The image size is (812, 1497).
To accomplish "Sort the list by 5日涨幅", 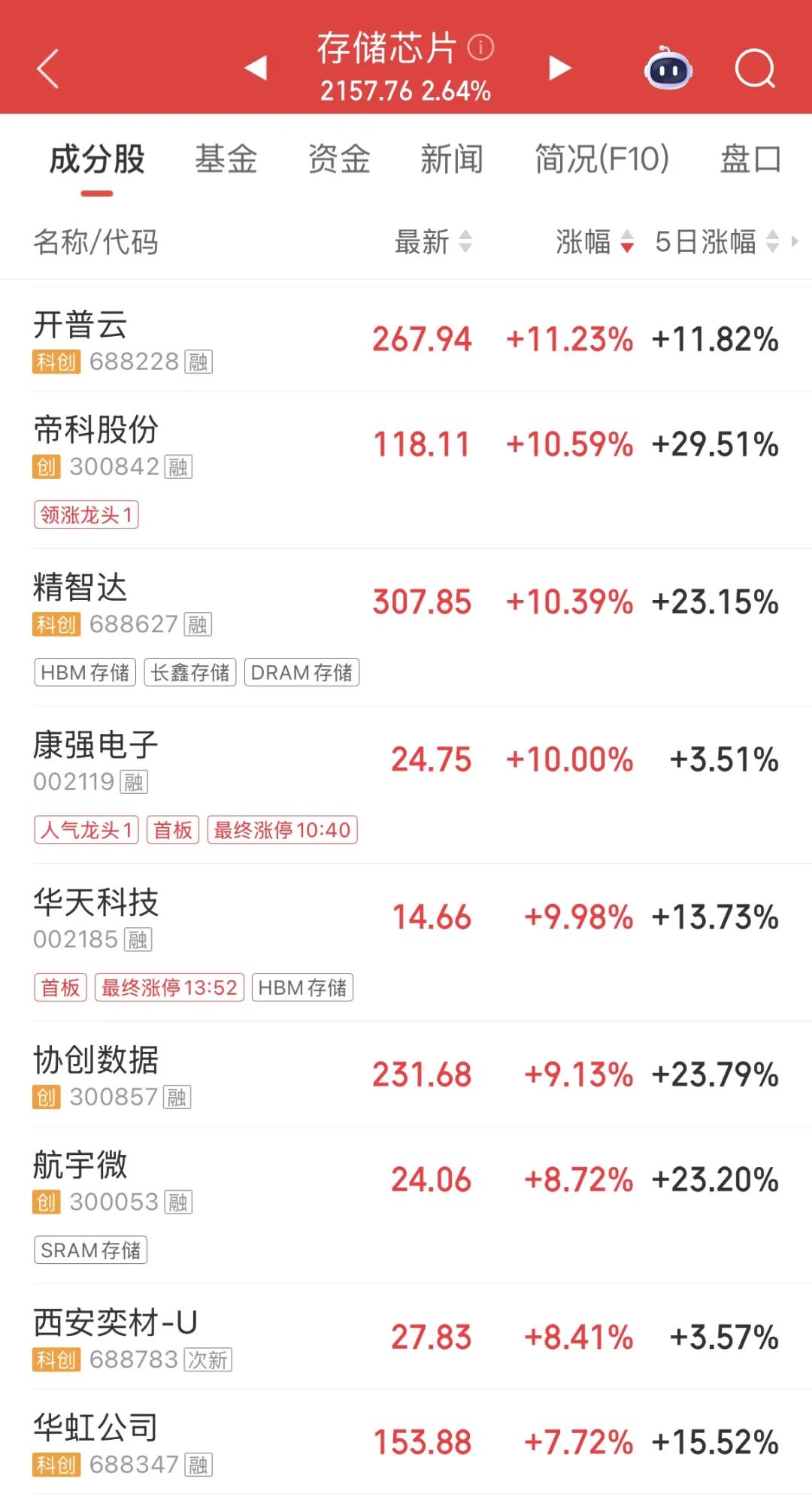I will [x=716, y=242].
